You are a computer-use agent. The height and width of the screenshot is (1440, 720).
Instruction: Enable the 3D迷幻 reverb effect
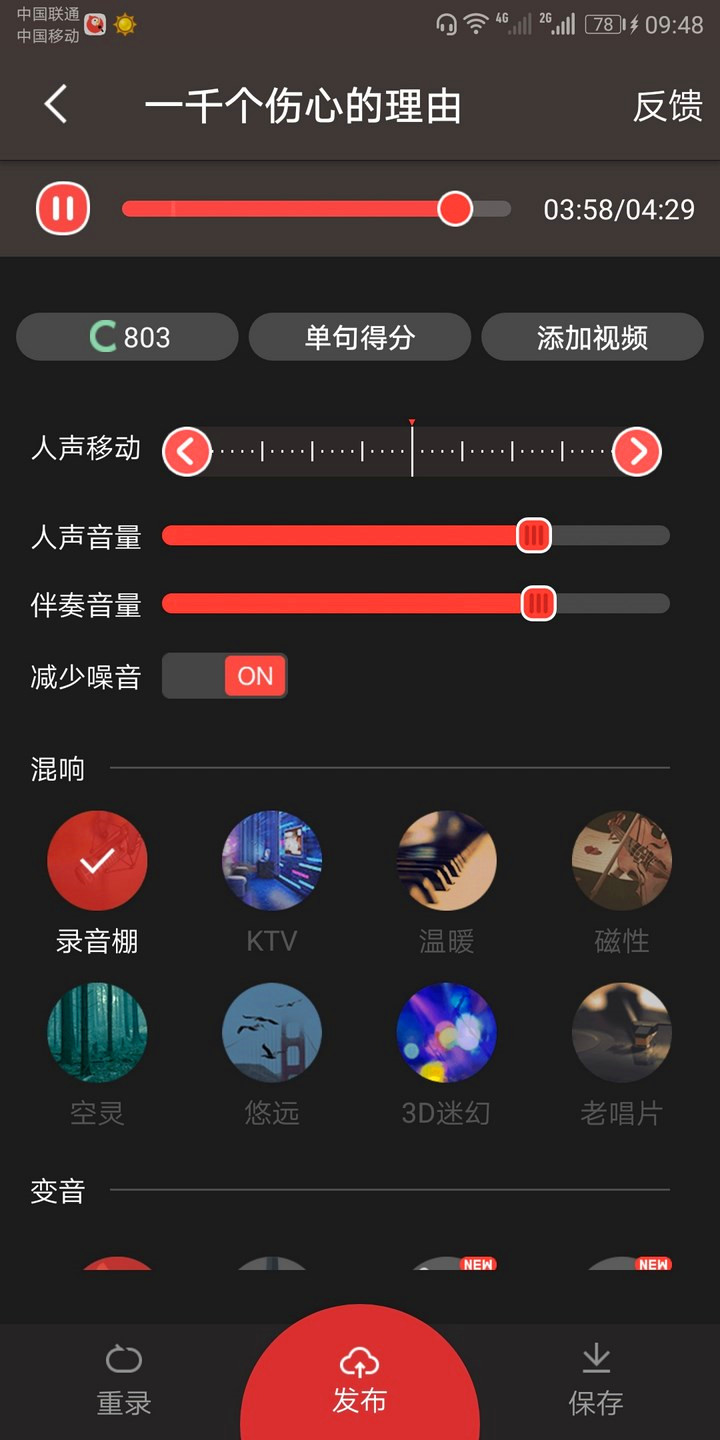point(446,1032)
